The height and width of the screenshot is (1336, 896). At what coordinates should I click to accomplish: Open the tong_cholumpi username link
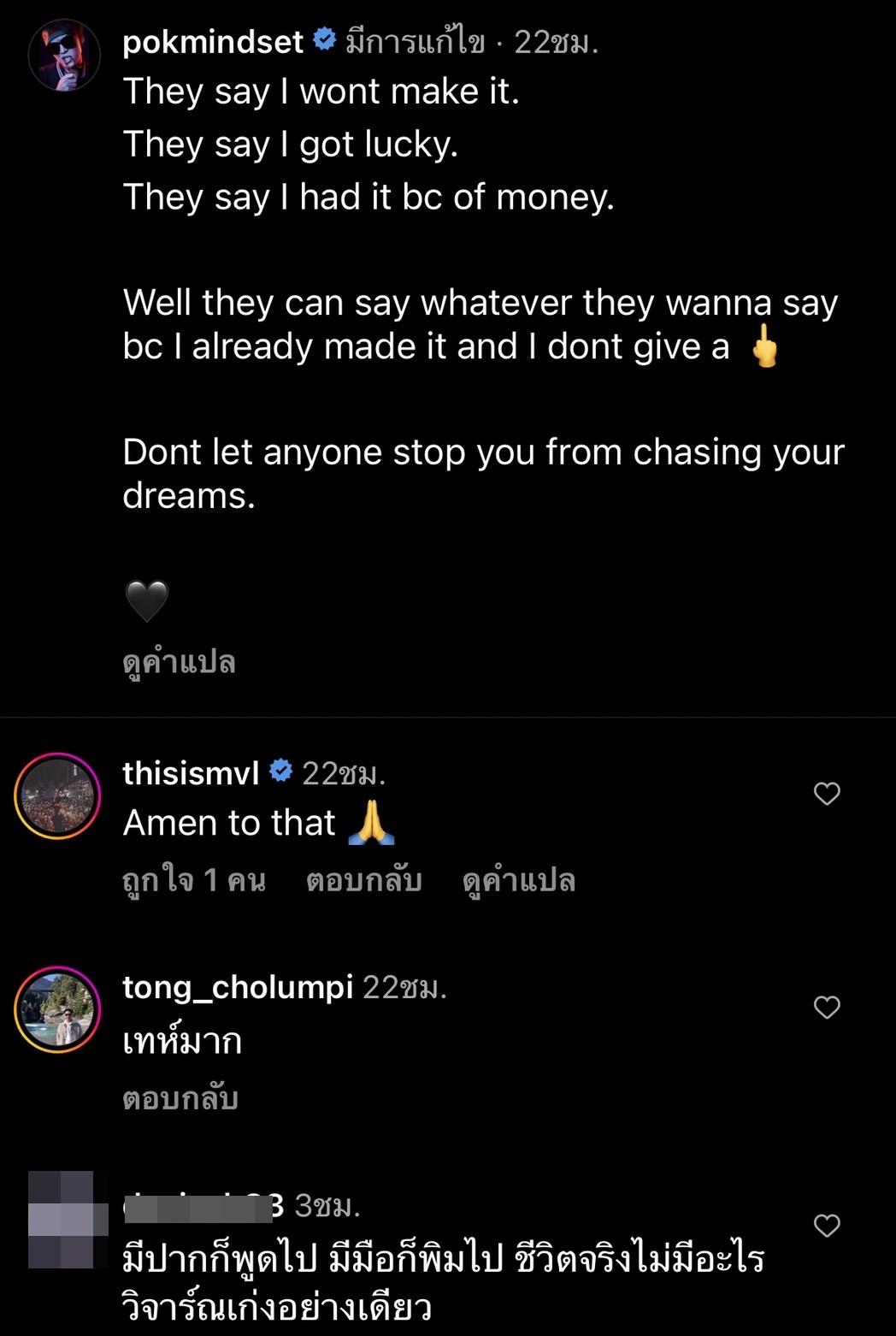[x=238, y=987]
